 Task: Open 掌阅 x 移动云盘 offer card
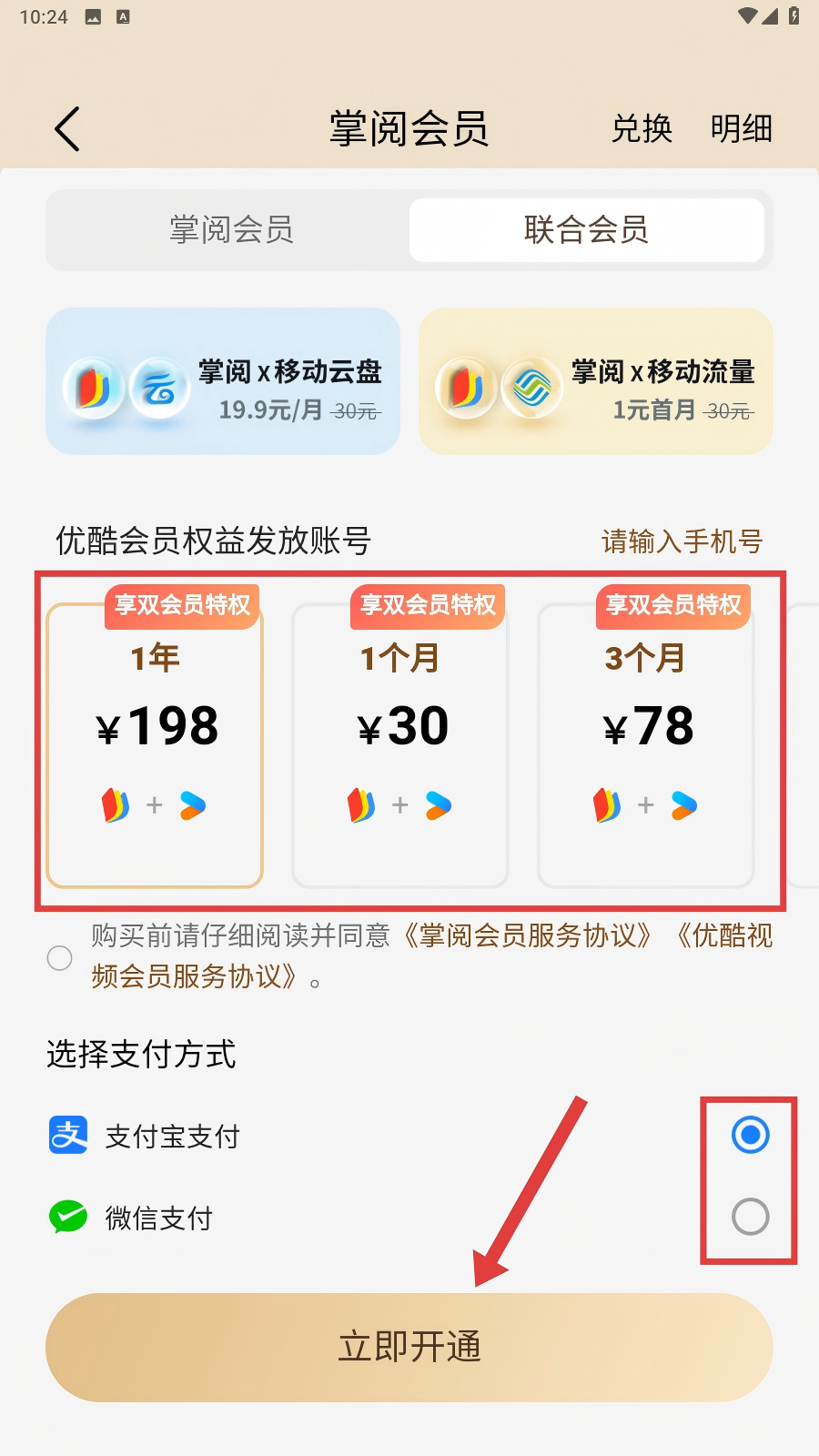(223, 381)
